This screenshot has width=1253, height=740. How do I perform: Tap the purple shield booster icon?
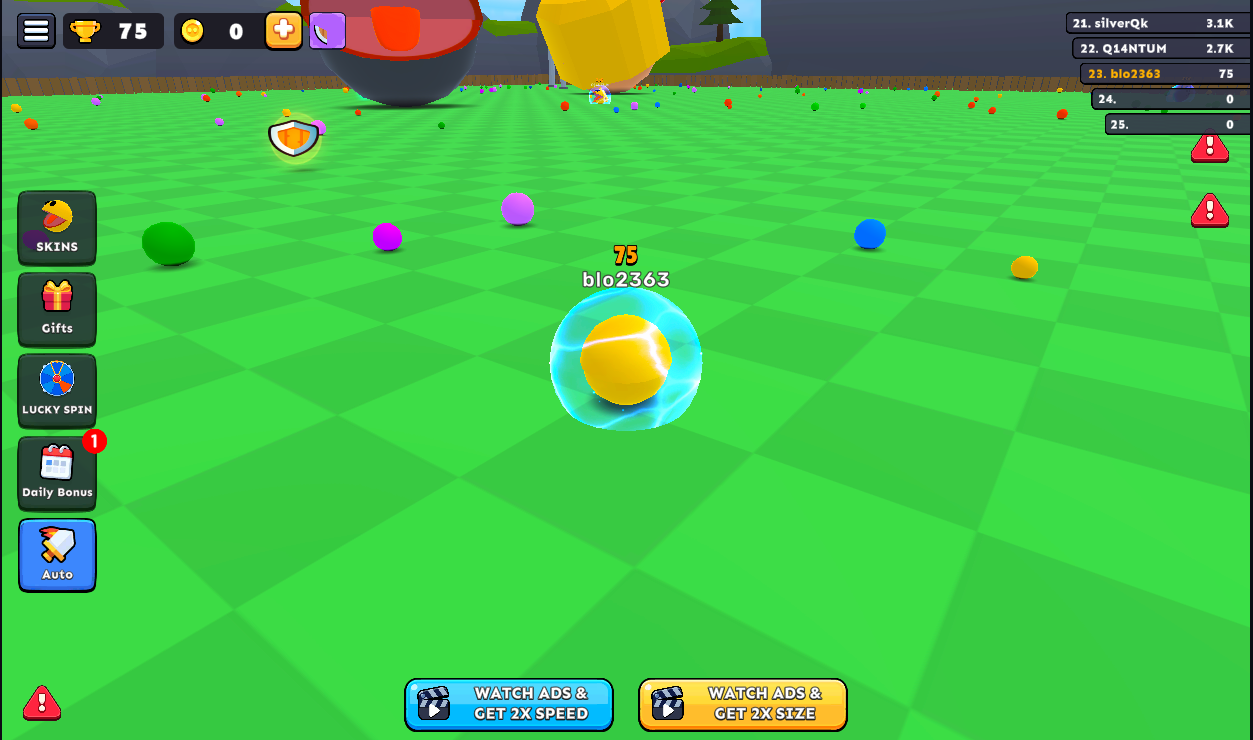pyautogui.click(x=328, y=31)
